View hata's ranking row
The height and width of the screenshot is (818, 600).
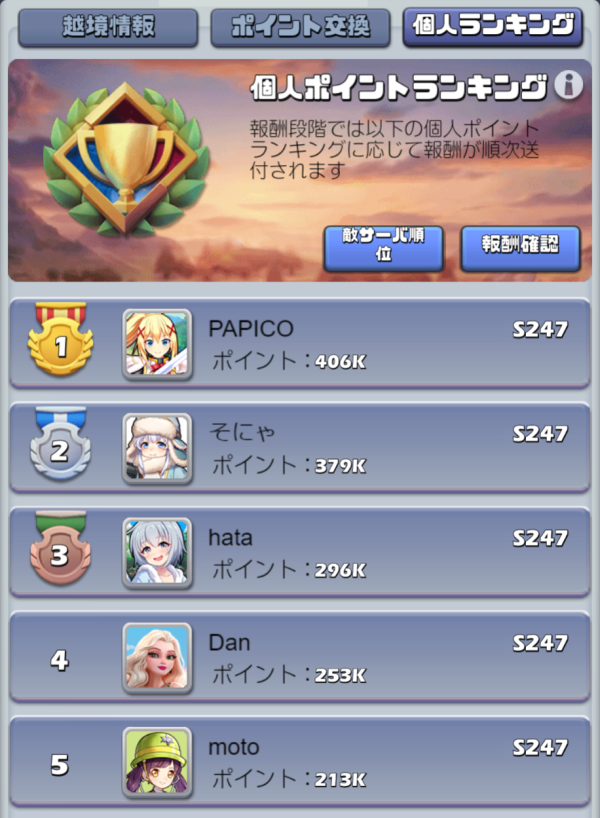tap(300, 553)
